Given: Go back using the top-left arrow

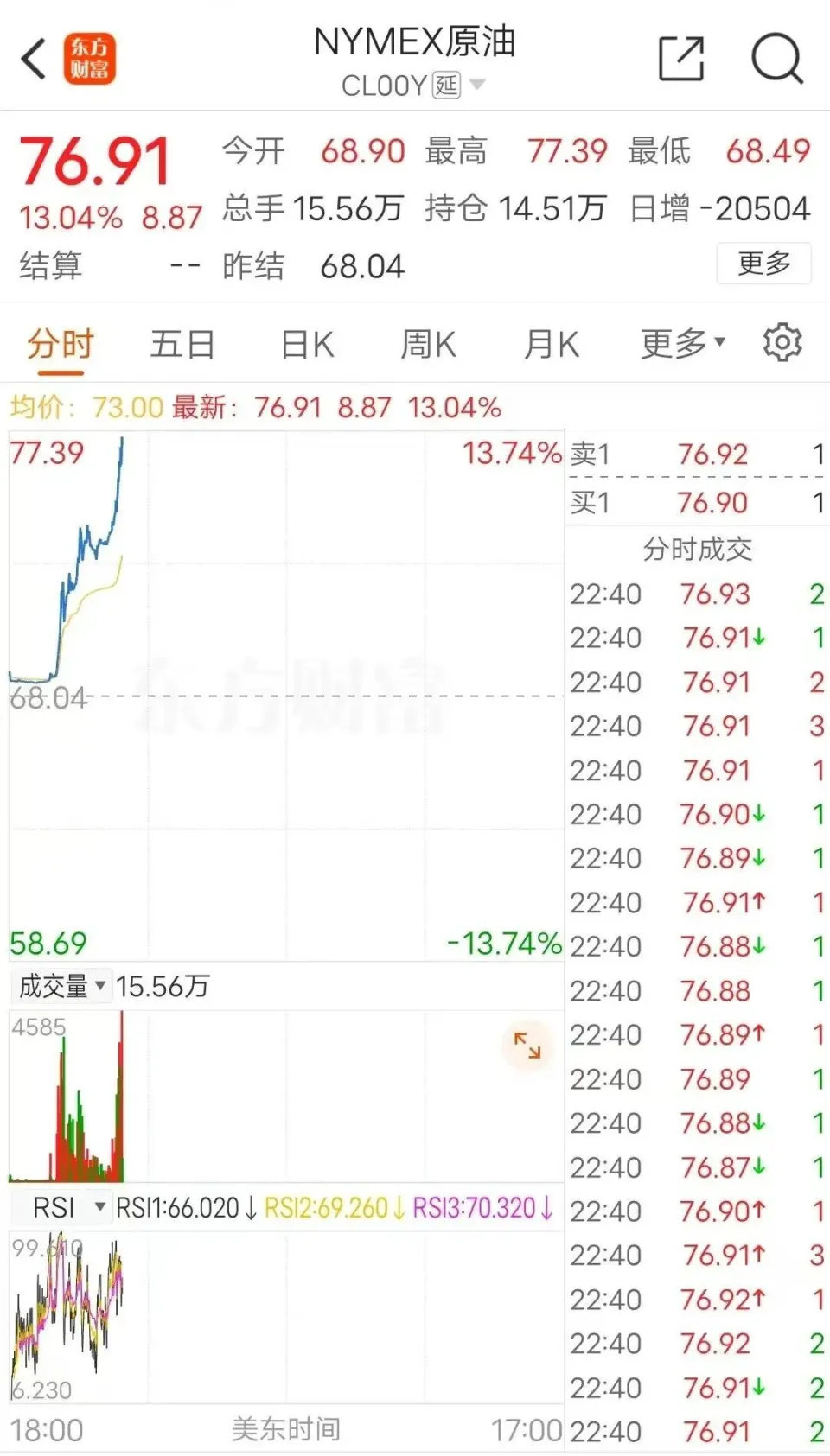Looking at the screenshot, I should [34, 59].
